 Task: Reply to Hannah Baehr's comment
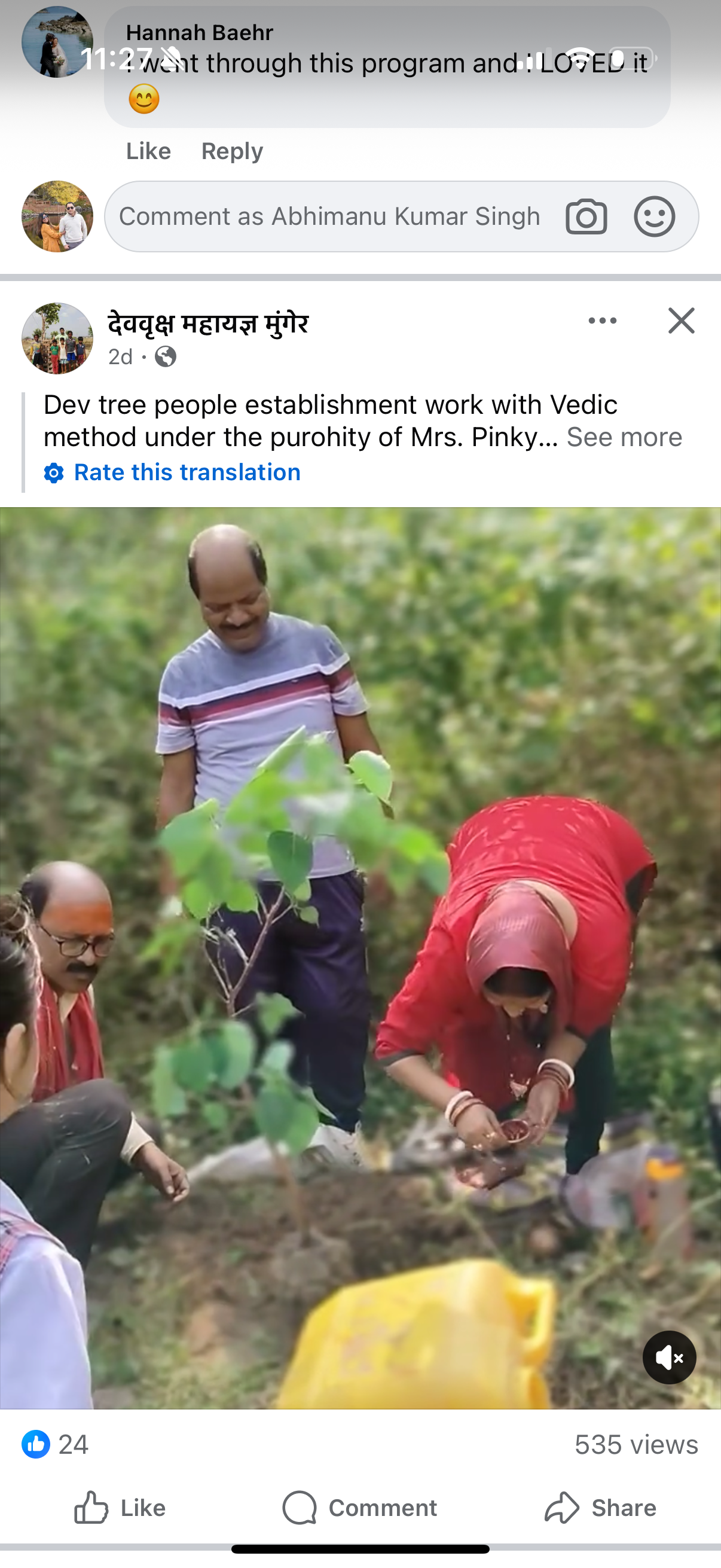[232, 151]
